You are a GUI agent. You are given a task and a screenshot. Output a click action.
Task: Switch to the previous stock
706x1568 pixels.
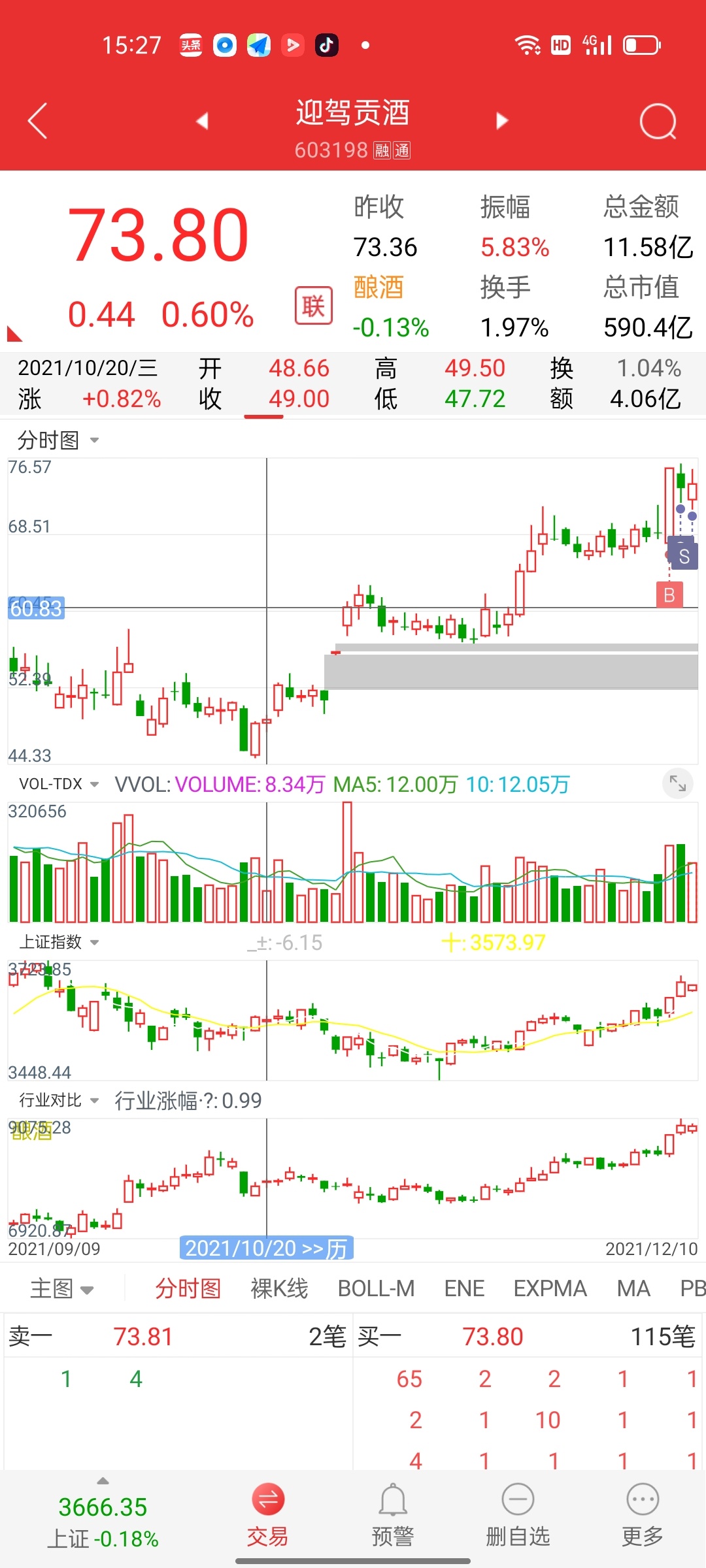click(x=202, y=121)
